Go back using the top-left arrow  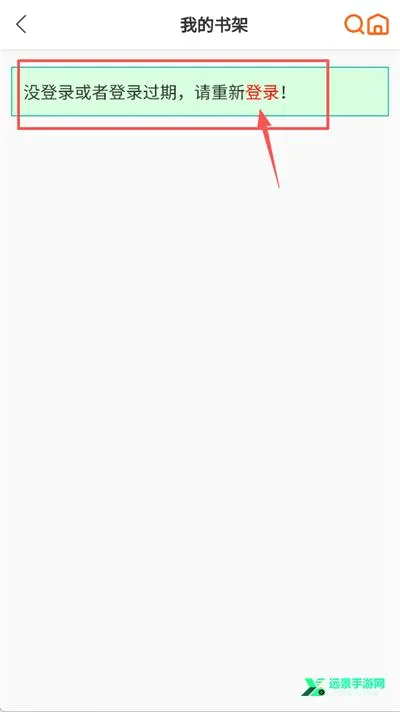21,25
